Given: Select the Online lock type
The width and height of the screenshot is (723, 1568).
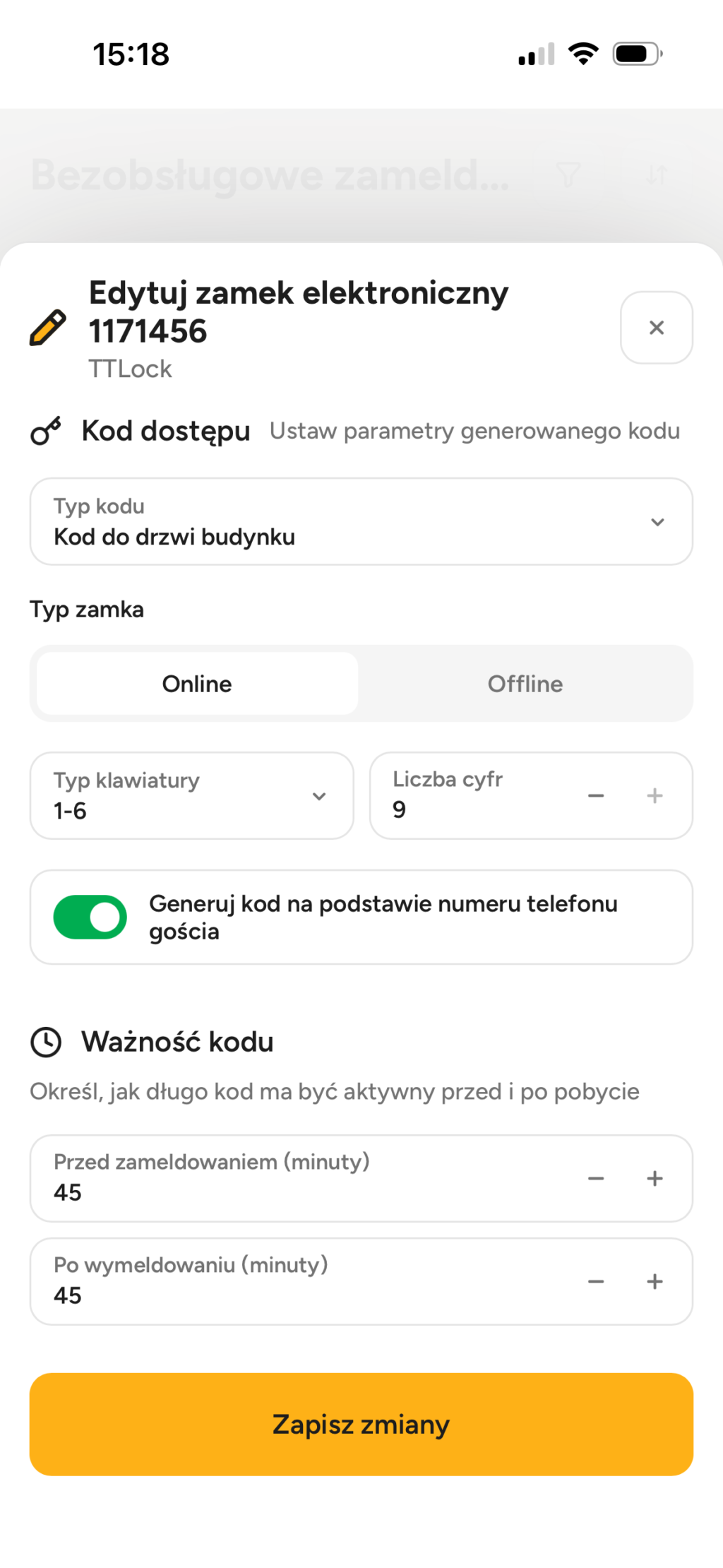Looking at the screenshot, I should 197,683.
